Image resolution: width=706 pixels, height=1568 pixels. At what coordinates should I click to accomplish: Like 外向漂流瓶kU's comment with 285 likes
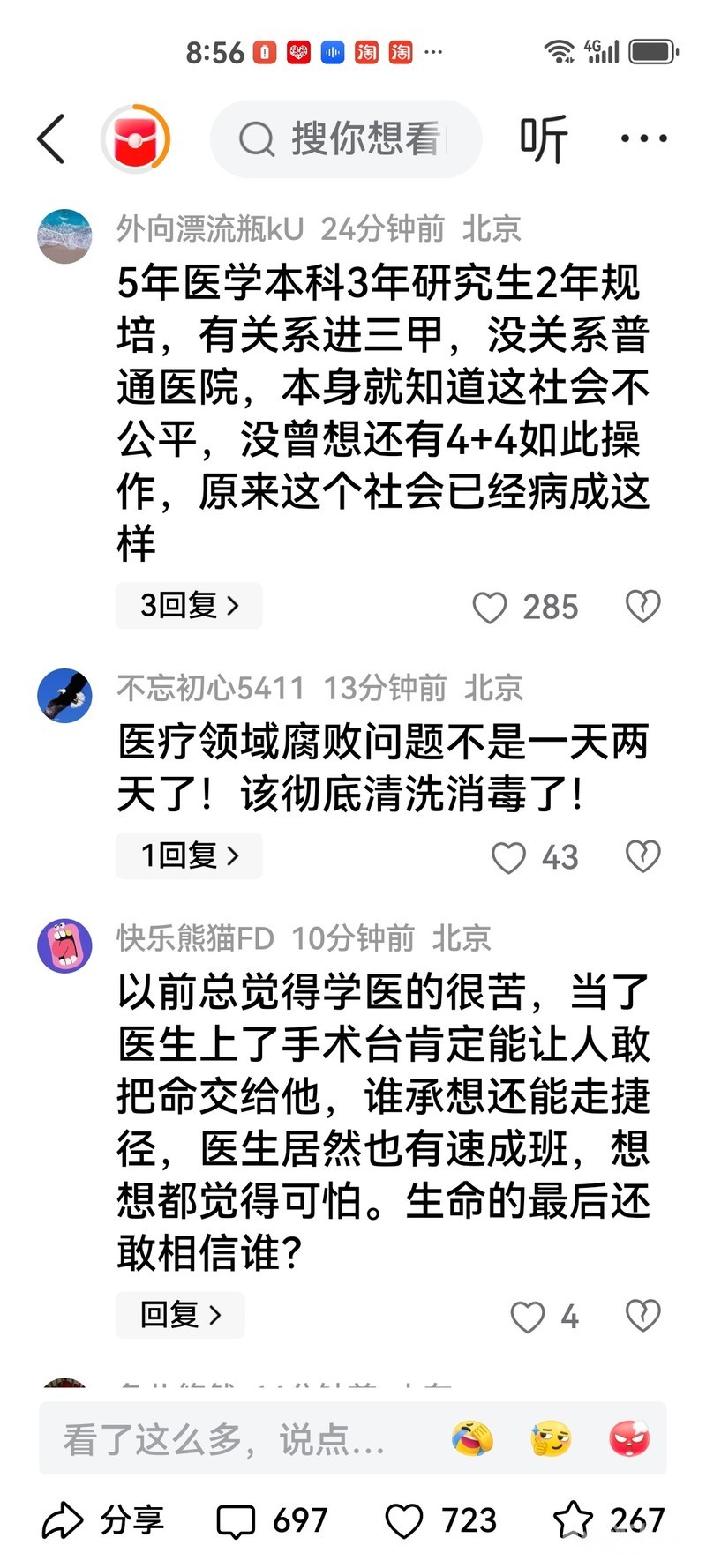[490, 608]
